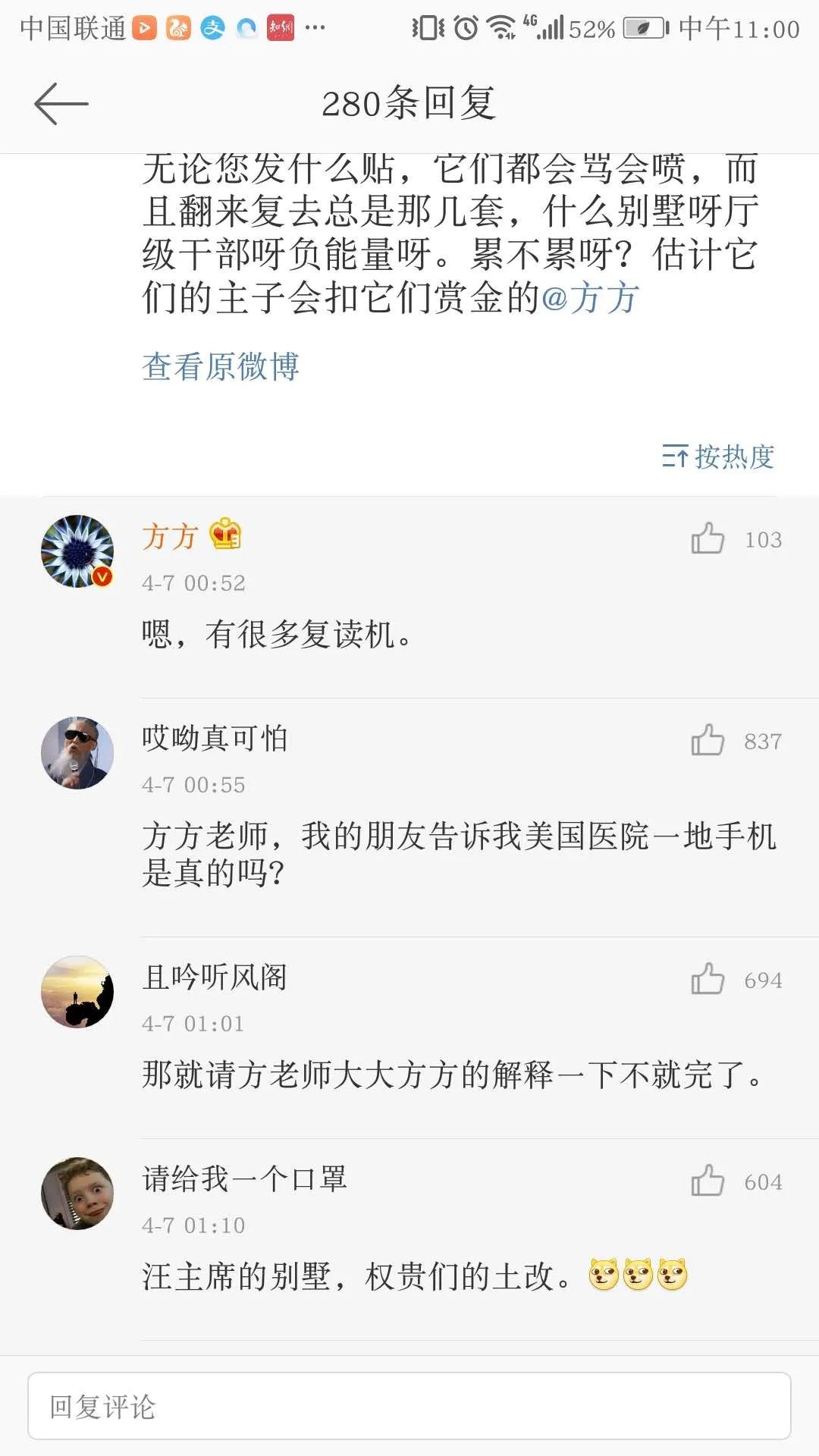Reply to 且吟听风阁's comment text

(453, 1075)
